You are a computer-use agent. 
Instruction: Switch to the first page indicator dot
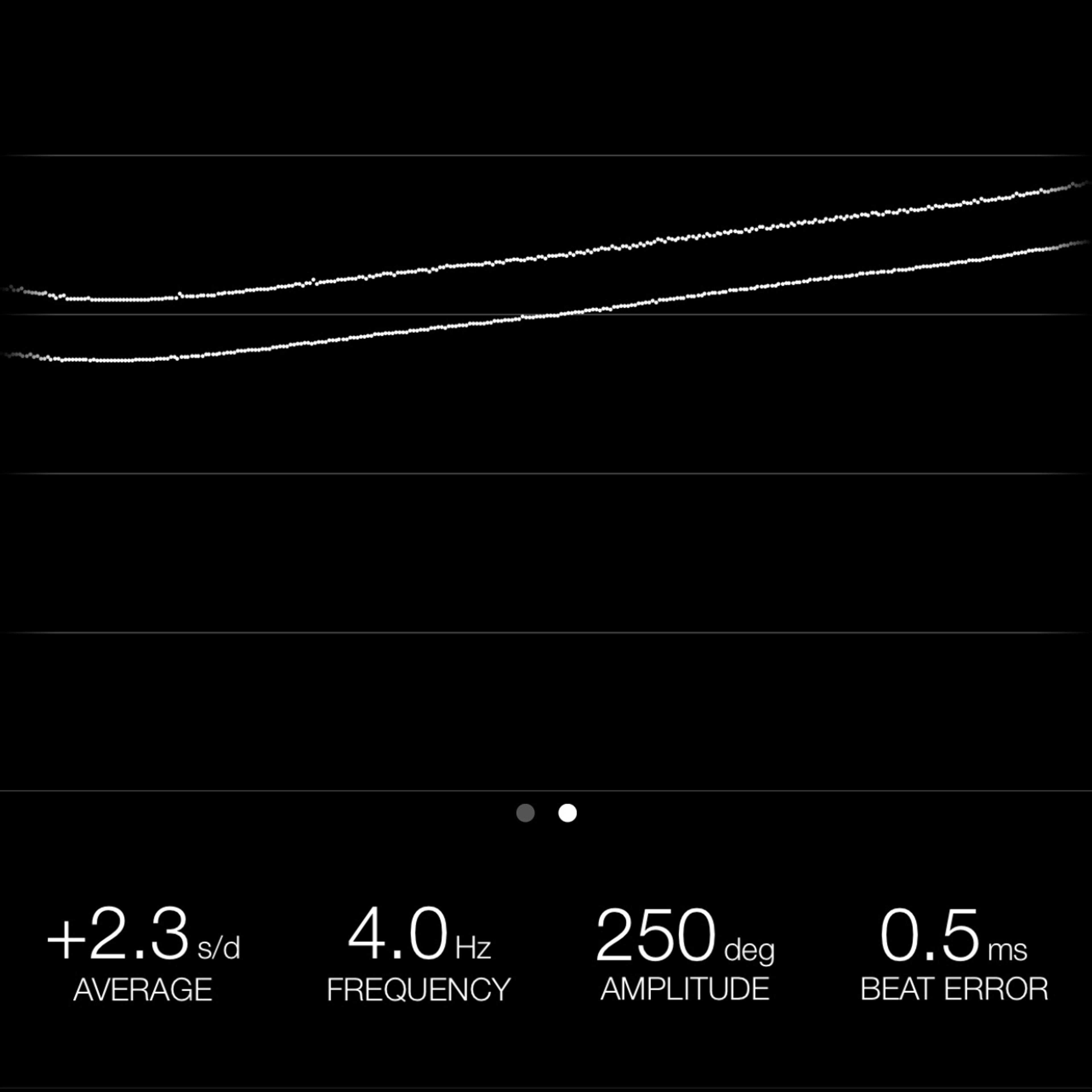coord(526,813)
